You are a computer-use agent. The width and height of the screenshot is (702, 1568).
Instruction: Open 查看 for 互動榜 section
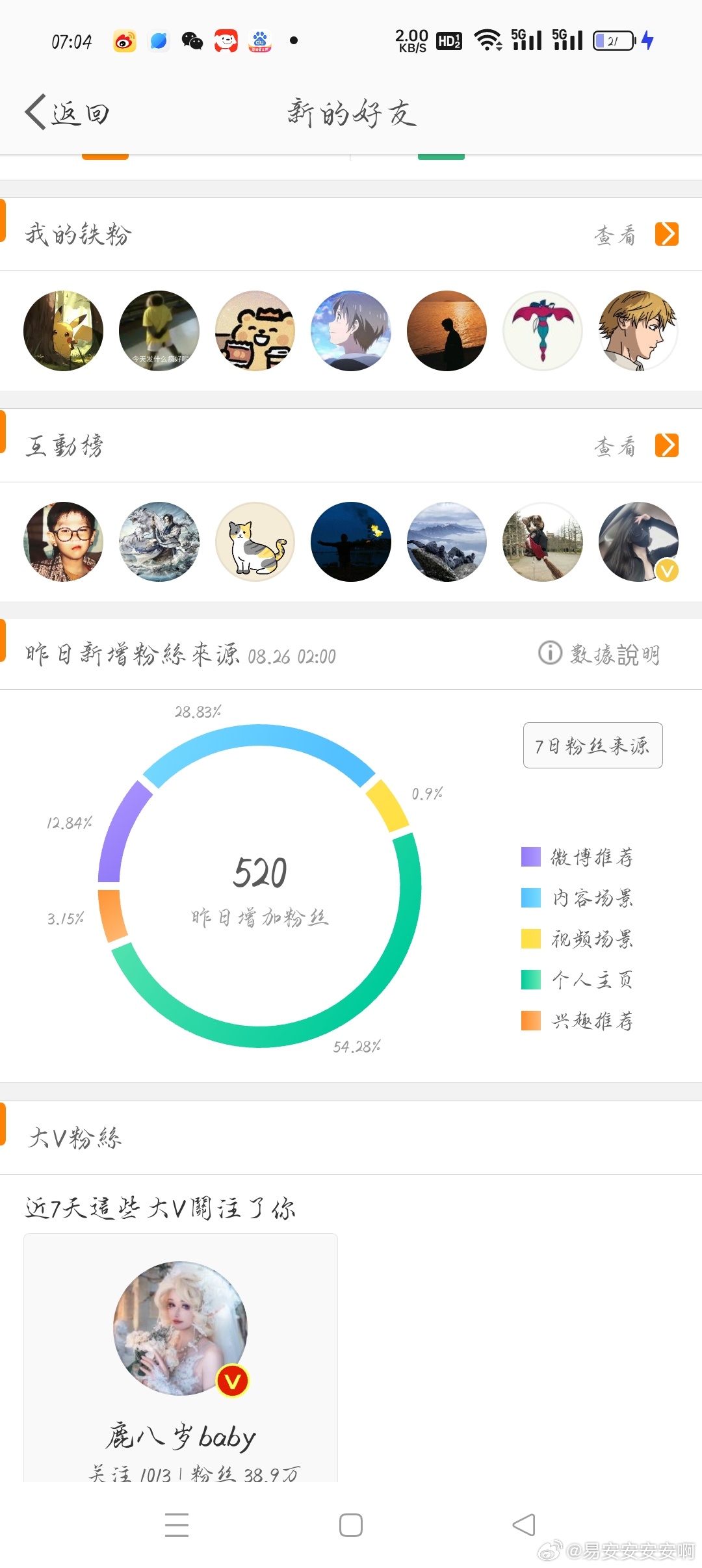[x=635, y=446]
